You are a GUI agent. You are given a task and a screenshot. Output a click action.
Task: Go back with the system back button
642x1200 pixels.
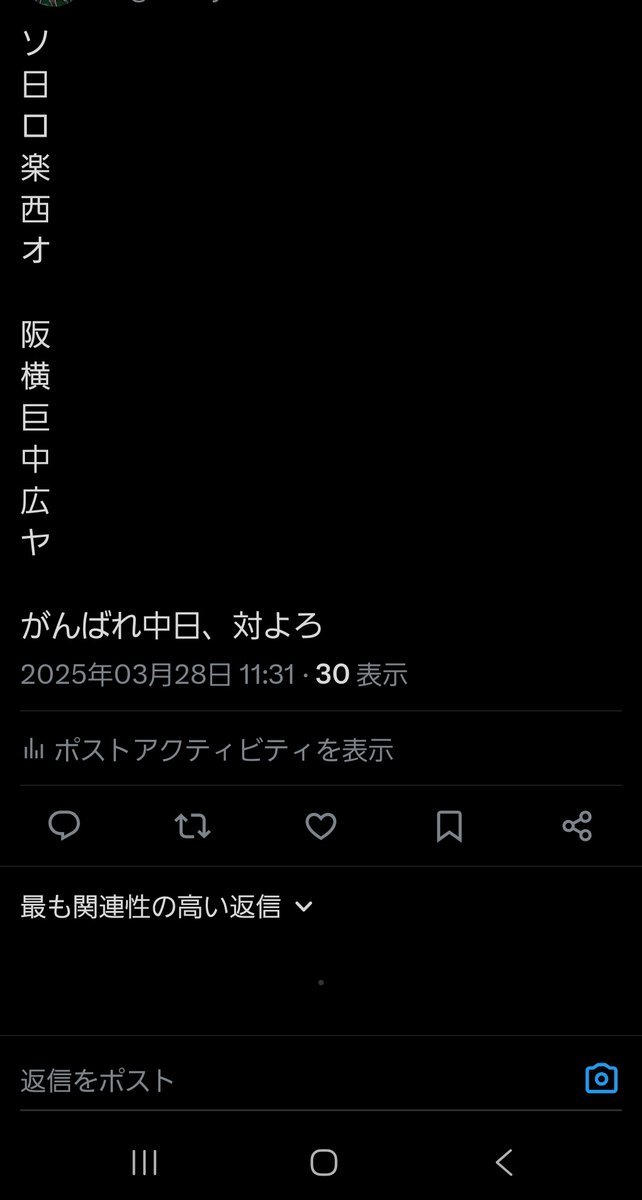504,1162
